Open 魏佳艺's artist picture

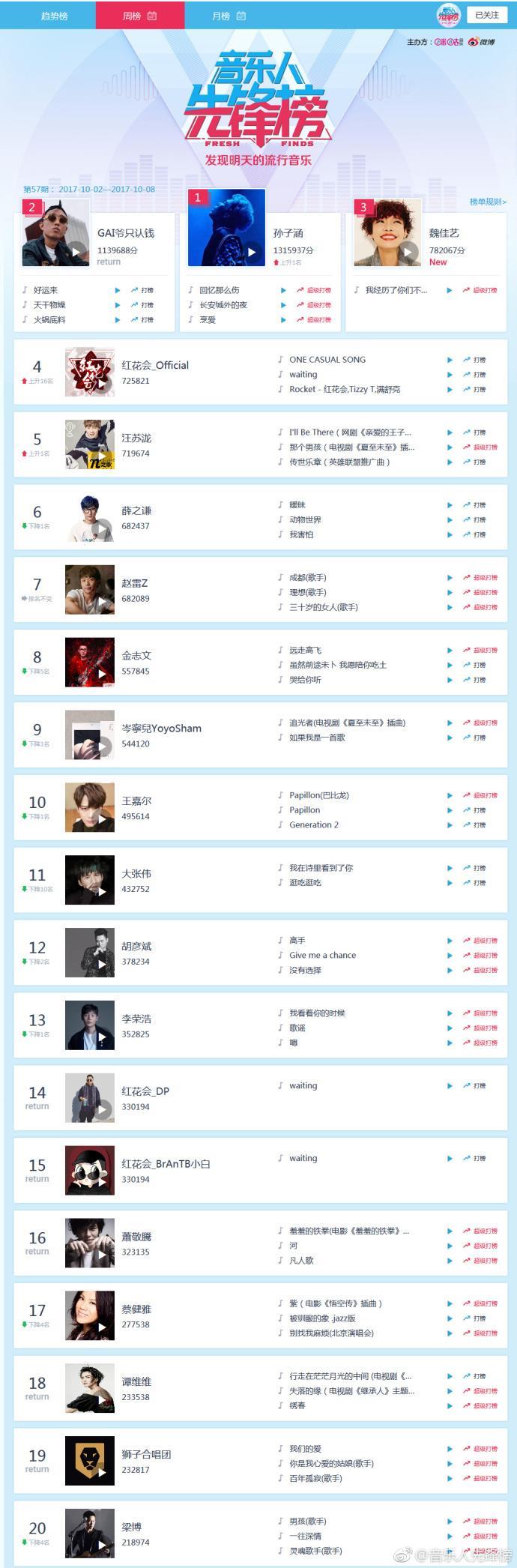(x=387, y=233)
